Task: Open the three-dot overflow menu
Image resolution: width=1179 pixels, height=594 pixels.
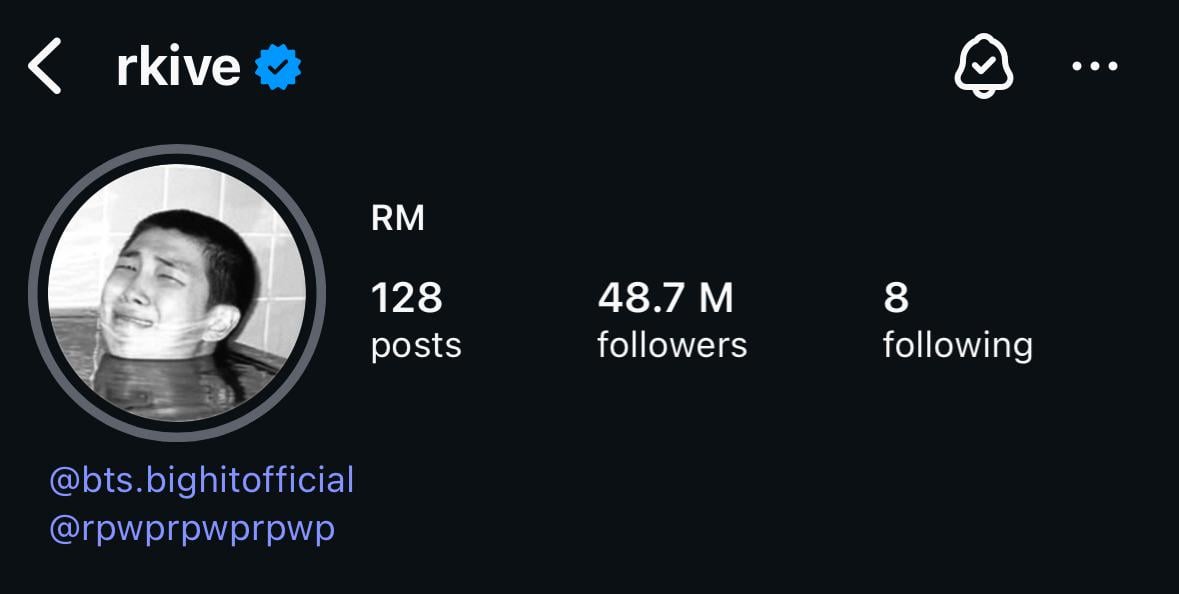Action: click(1095, 67)
